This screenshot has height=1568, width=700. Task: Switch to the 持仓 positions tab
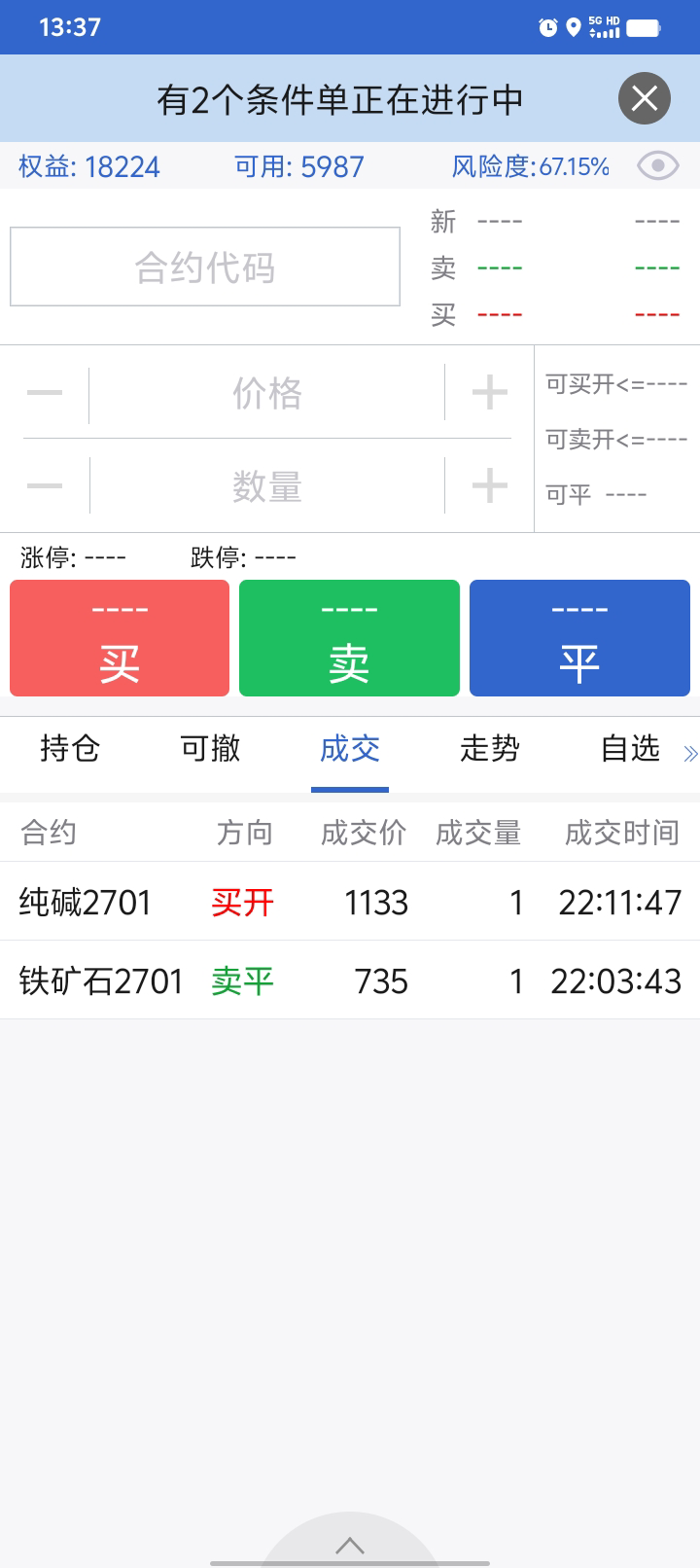pyautogui.click(x=70, y=748)
